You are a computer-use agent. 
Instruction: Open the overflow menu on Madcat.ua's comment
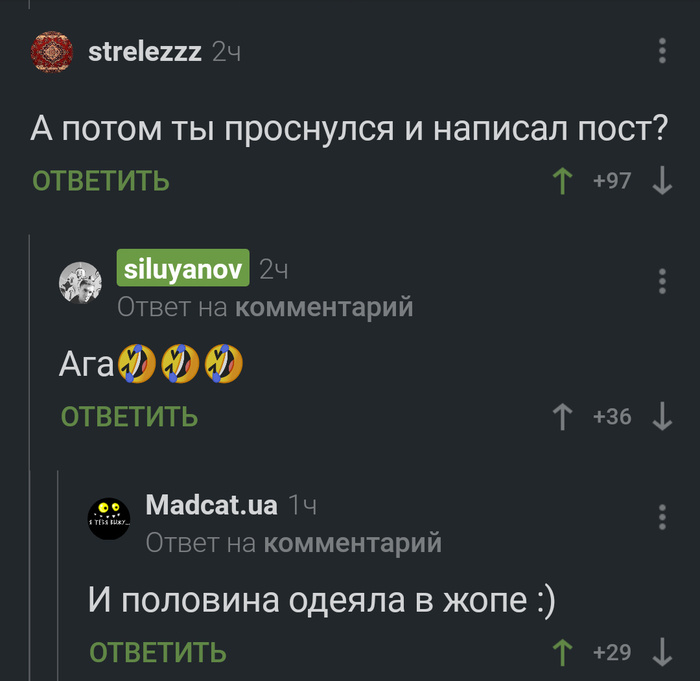click(x=662, y=517)
